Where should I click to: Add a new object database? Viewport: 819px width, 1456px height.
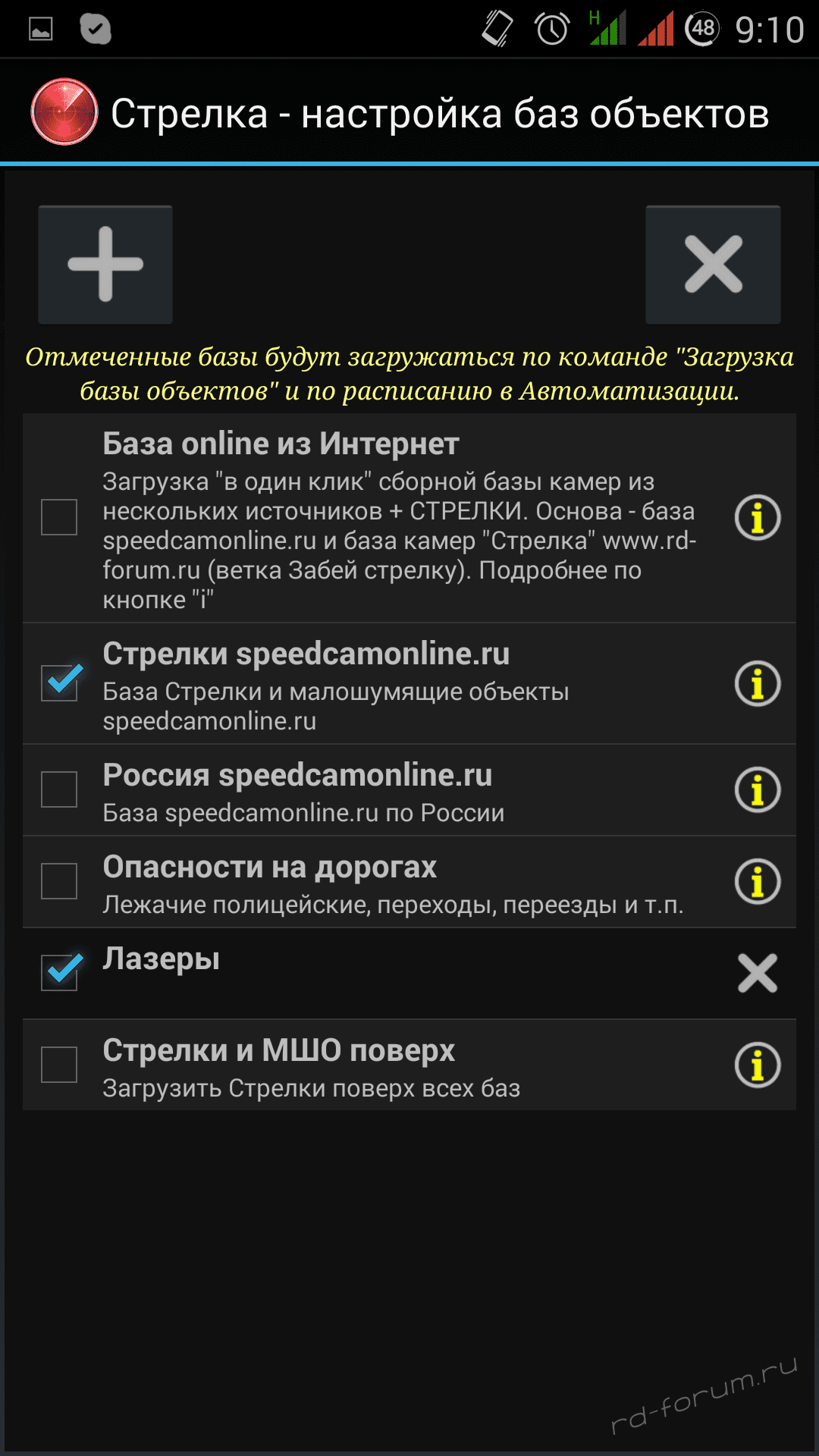click(x=105, y=264)
